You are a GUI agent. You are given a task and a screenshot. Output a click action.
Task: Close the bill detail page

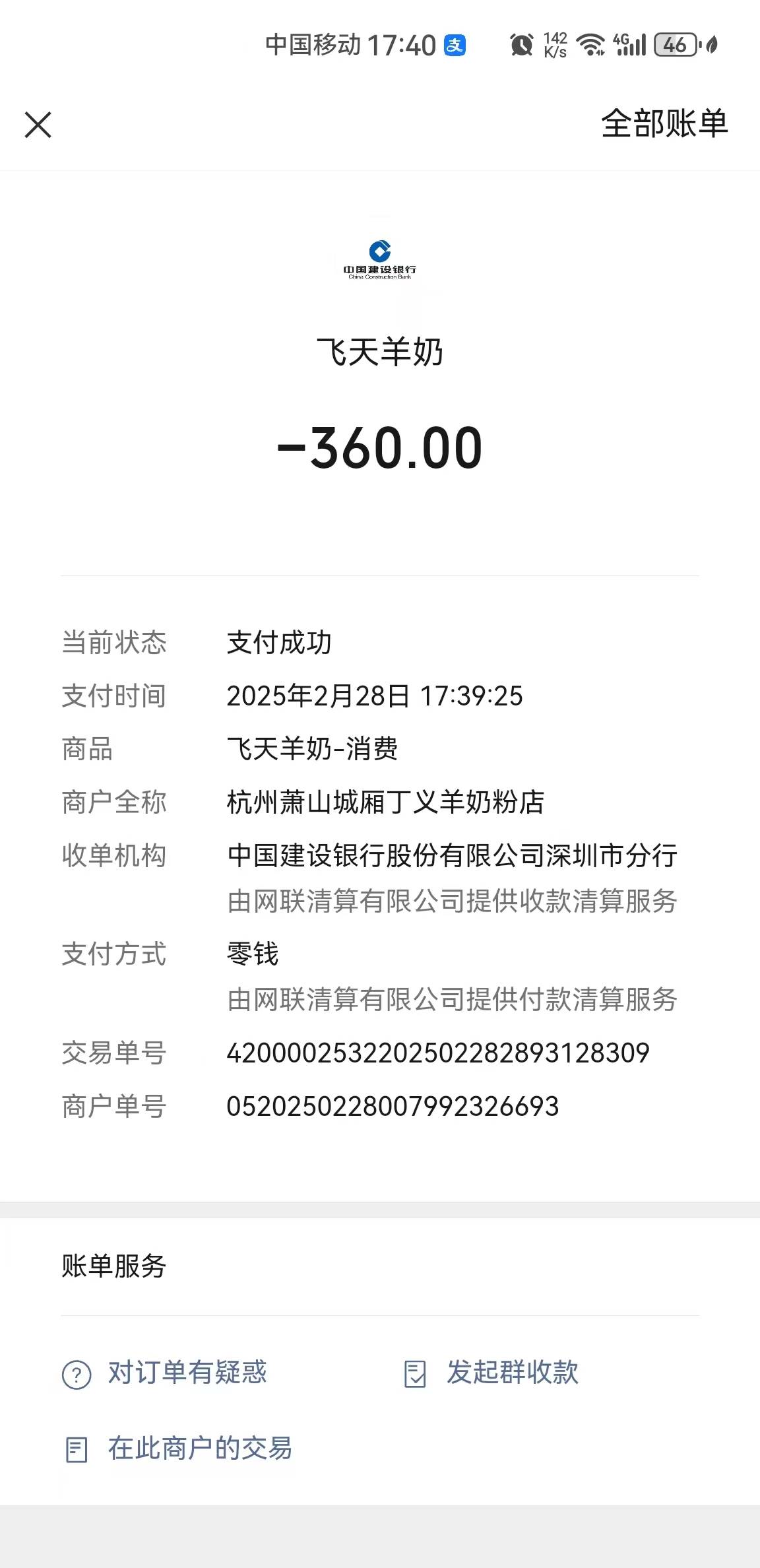[x=38, y=125]
